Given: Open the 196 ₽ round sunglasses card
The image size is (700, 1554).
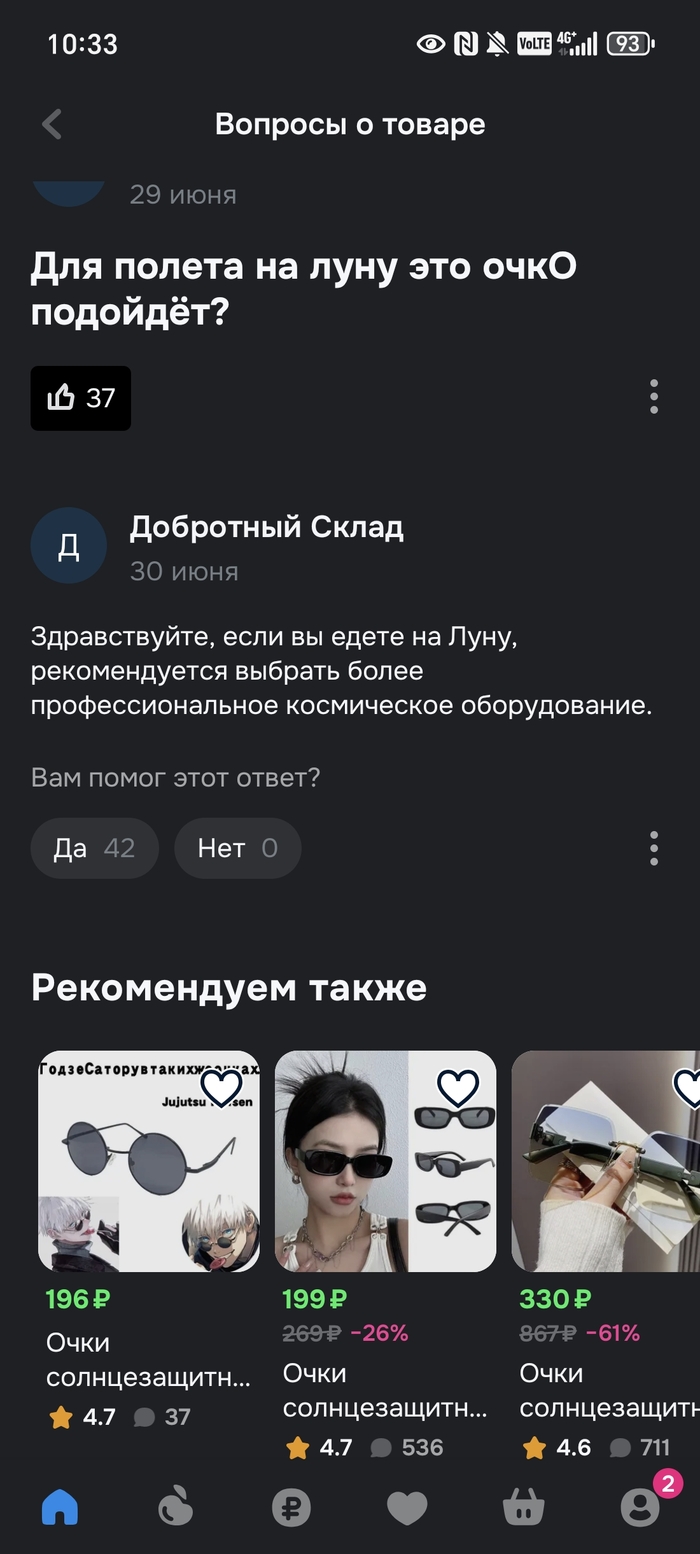Looking at the screenshot, I should point(149,1161).
